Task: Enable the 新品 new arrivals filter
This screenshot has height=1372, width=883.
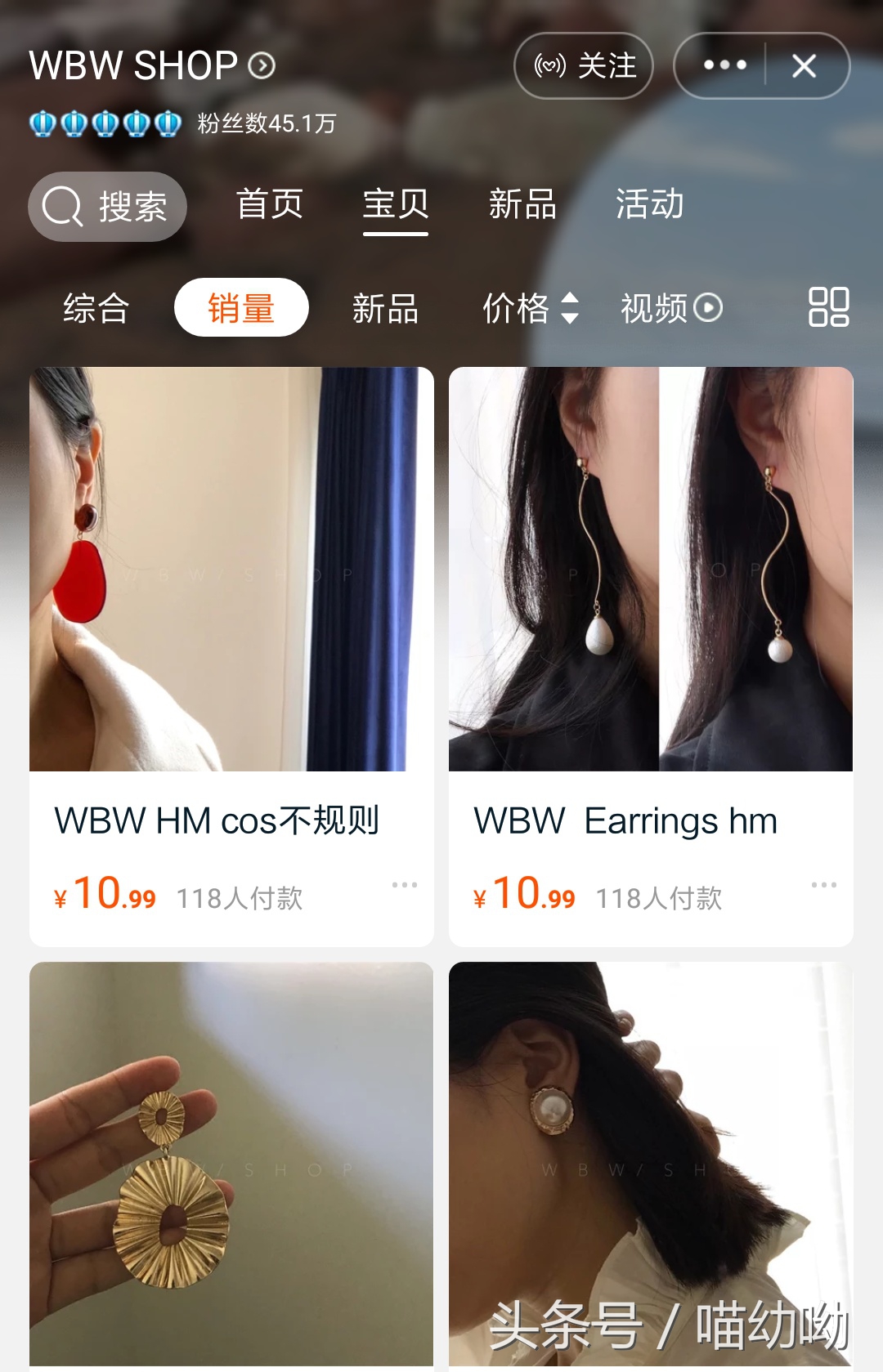Action: [384, 308]
